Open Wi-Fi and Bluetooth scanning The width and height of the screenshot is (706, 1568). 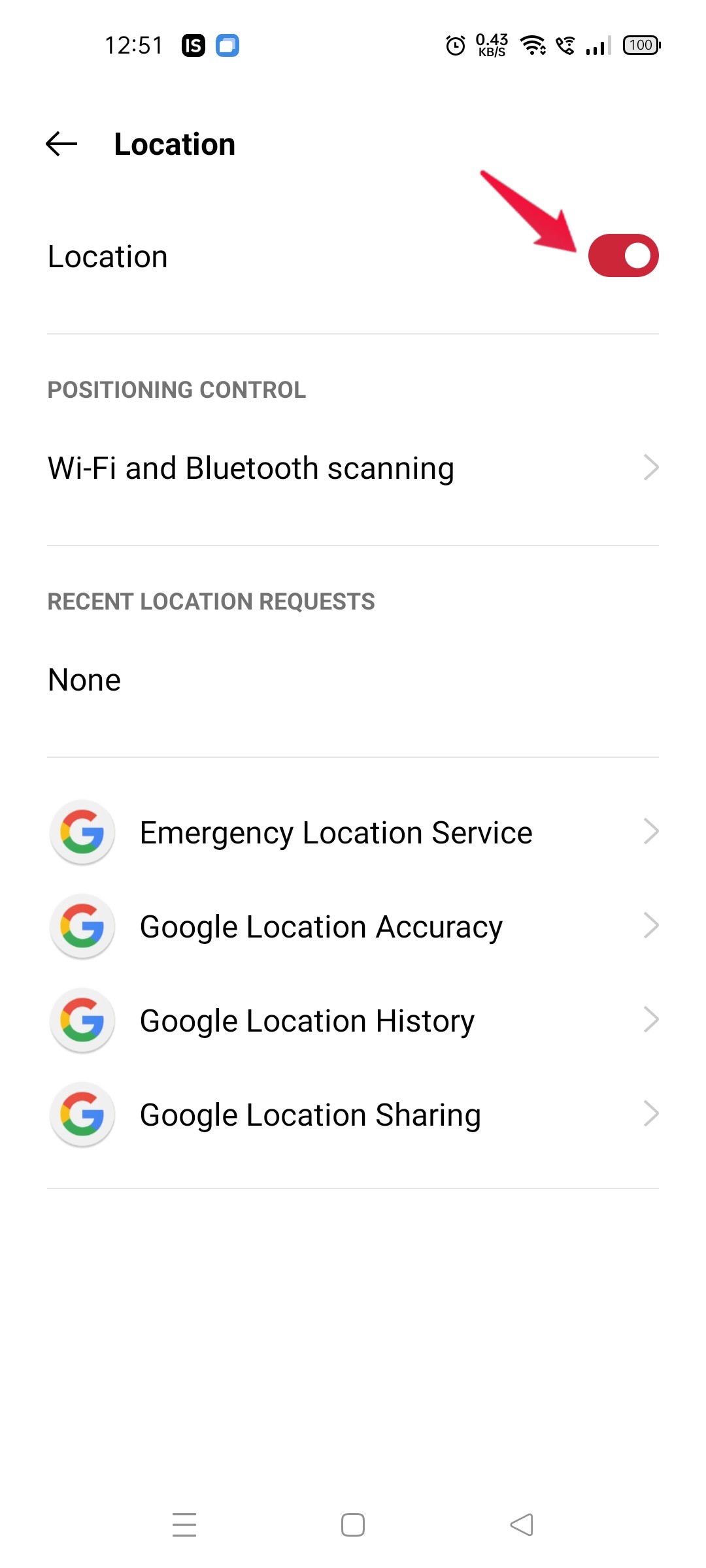(x=353, y=468)
